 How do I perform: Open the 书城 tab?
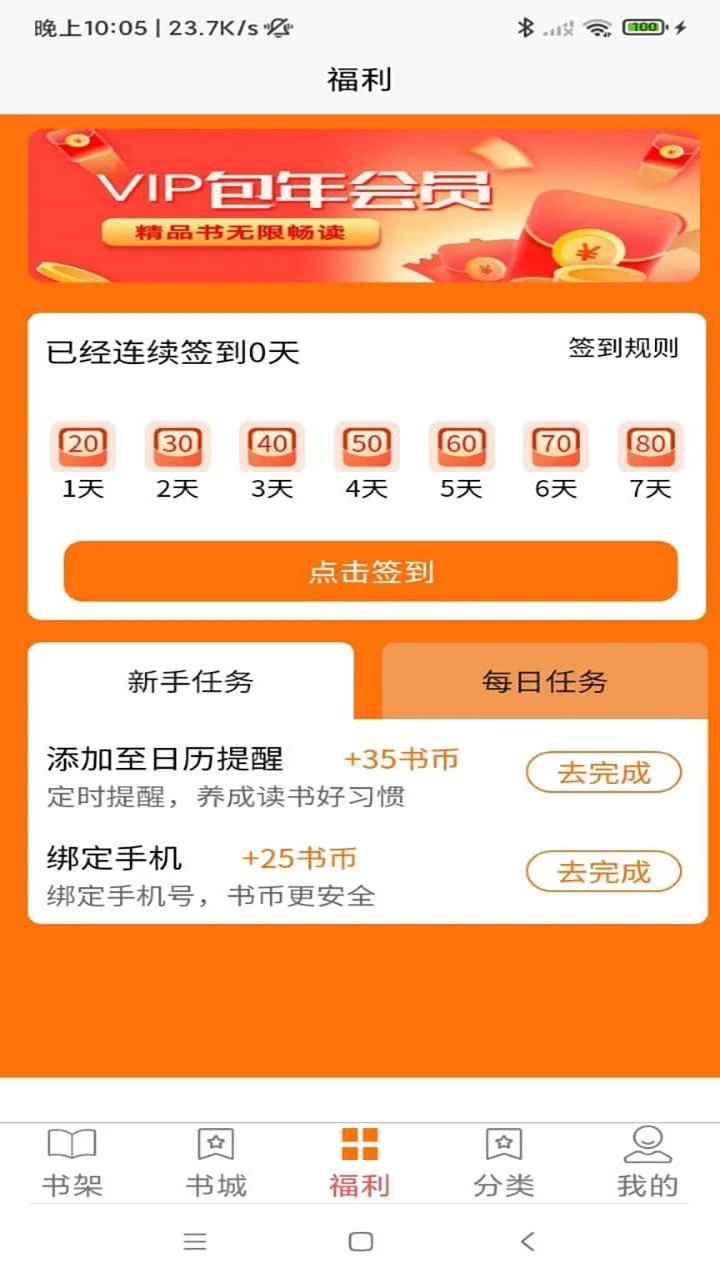[216, 1162]
